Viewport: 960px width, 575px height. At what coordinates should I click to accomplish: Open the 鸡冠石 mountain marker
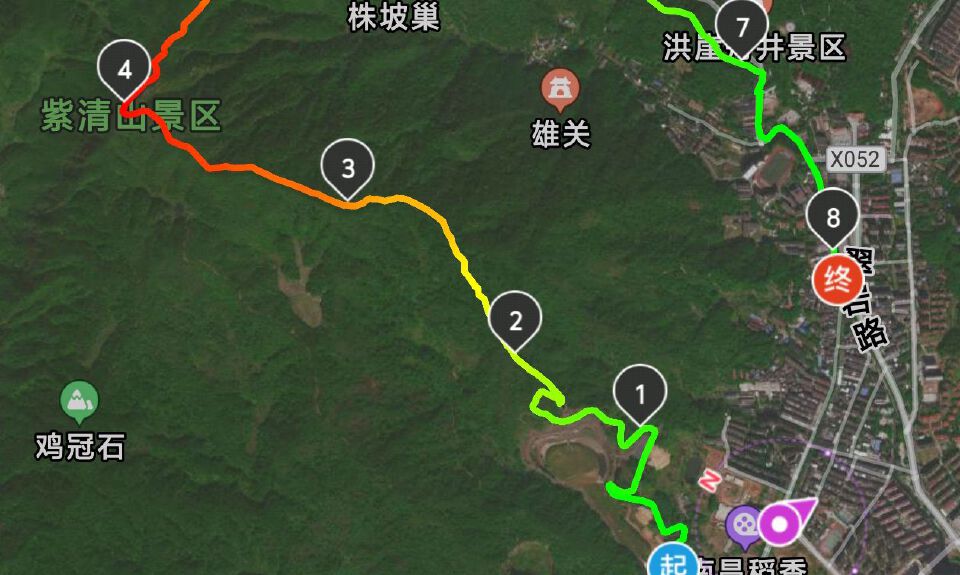point(79,402)
